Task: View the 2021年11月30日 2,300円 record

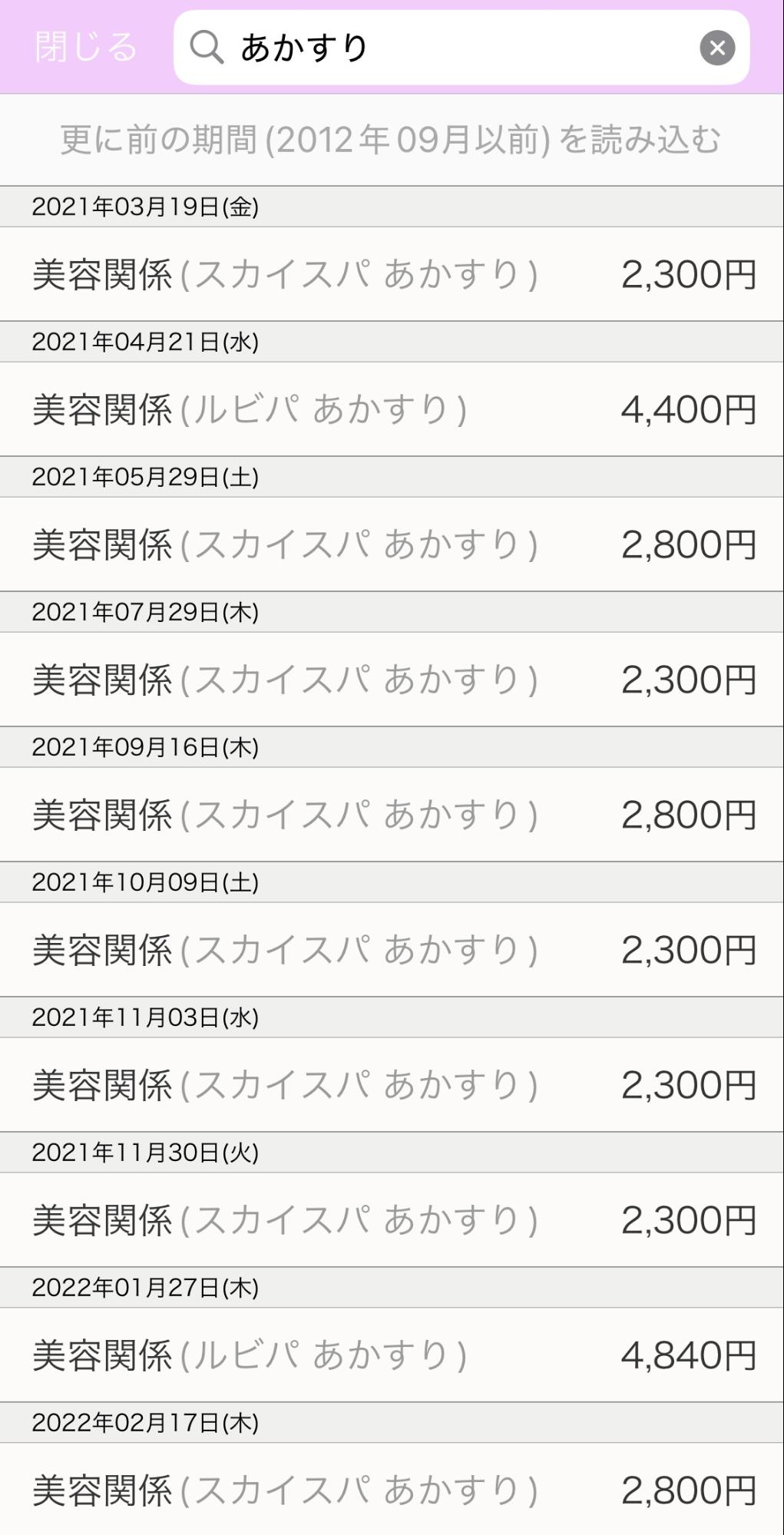Action: pos(392,1220)
